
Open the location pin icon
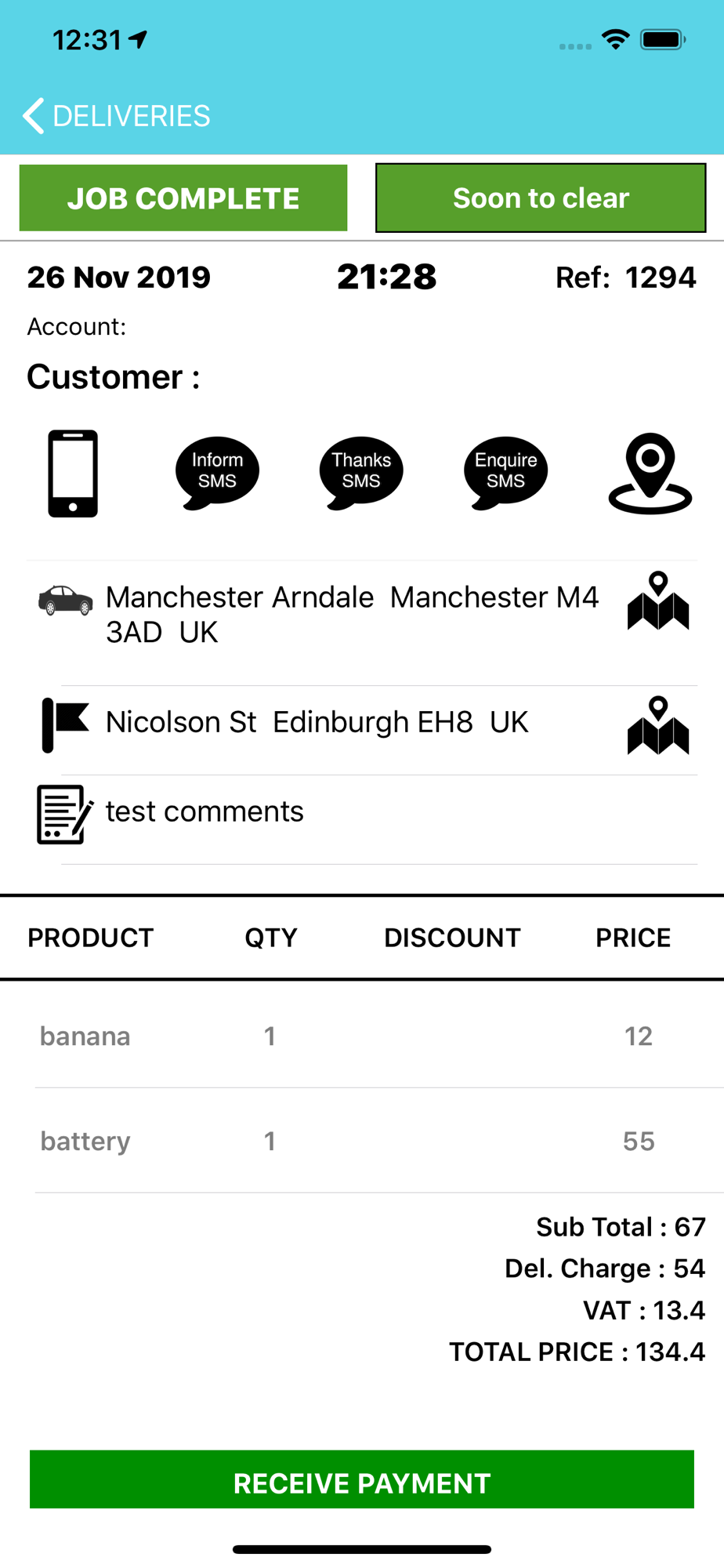click(650, 474)
